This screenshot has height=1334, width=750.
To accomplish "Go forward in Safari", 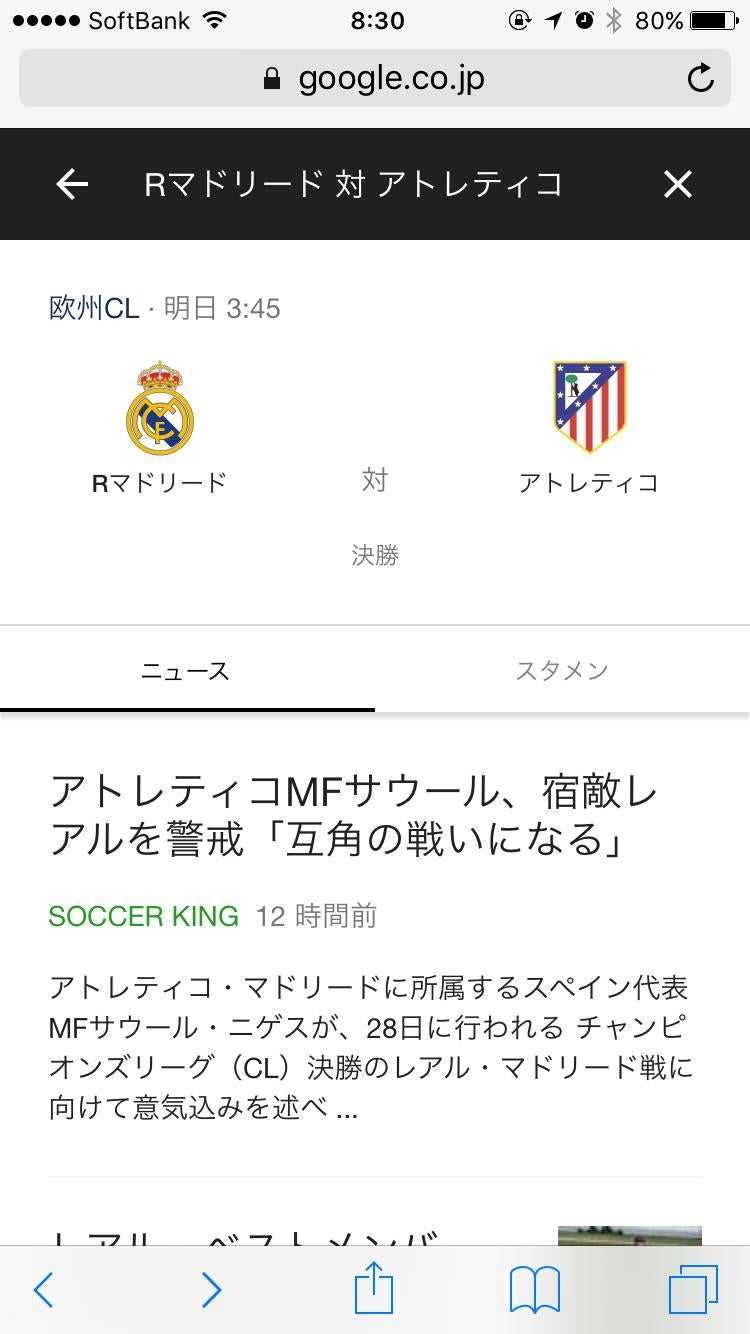I will (210, 1290).
